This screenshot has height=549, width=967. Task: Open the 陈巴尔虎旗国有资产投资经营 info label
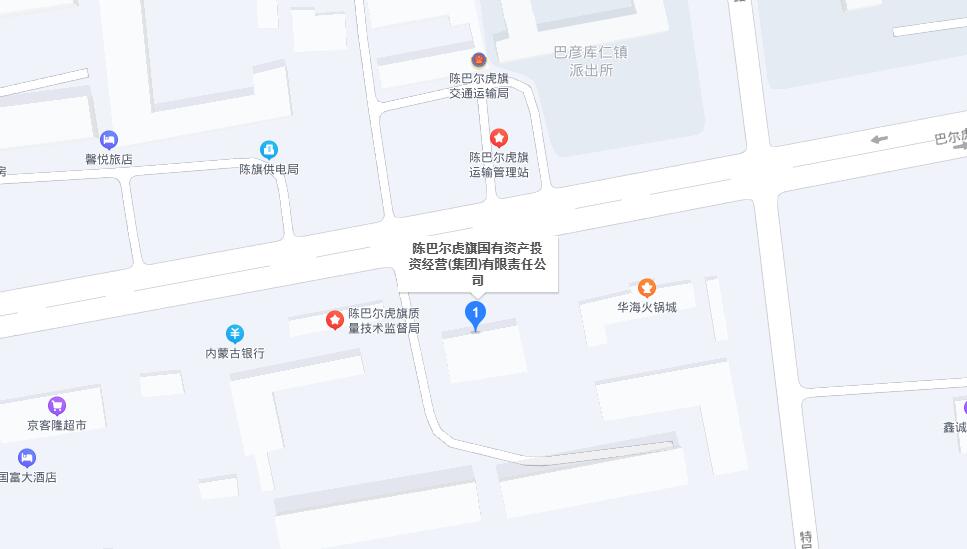tap(479, 264)
